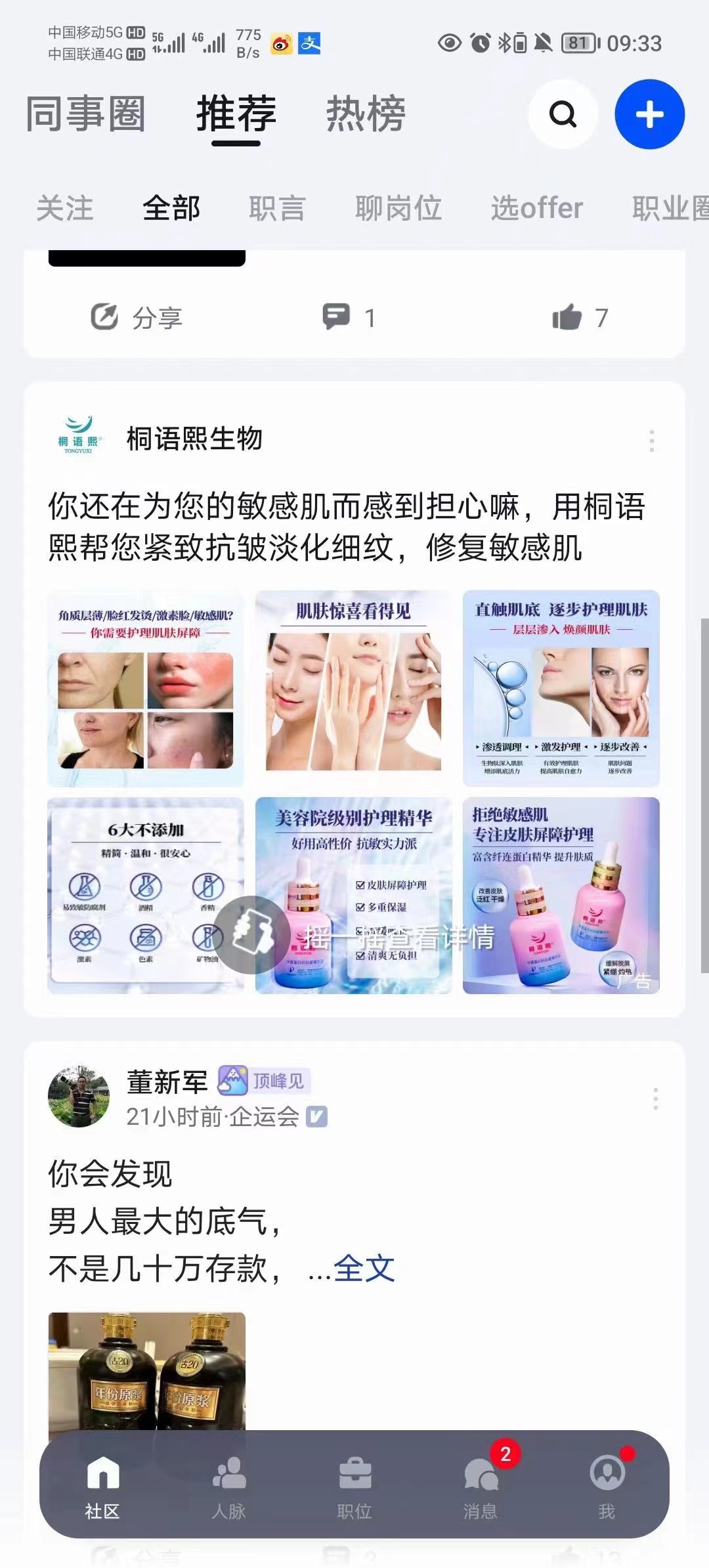Expand 董新军's post with 全文 link
This screenshot has width=709, height=1568.
(364, 1268)
